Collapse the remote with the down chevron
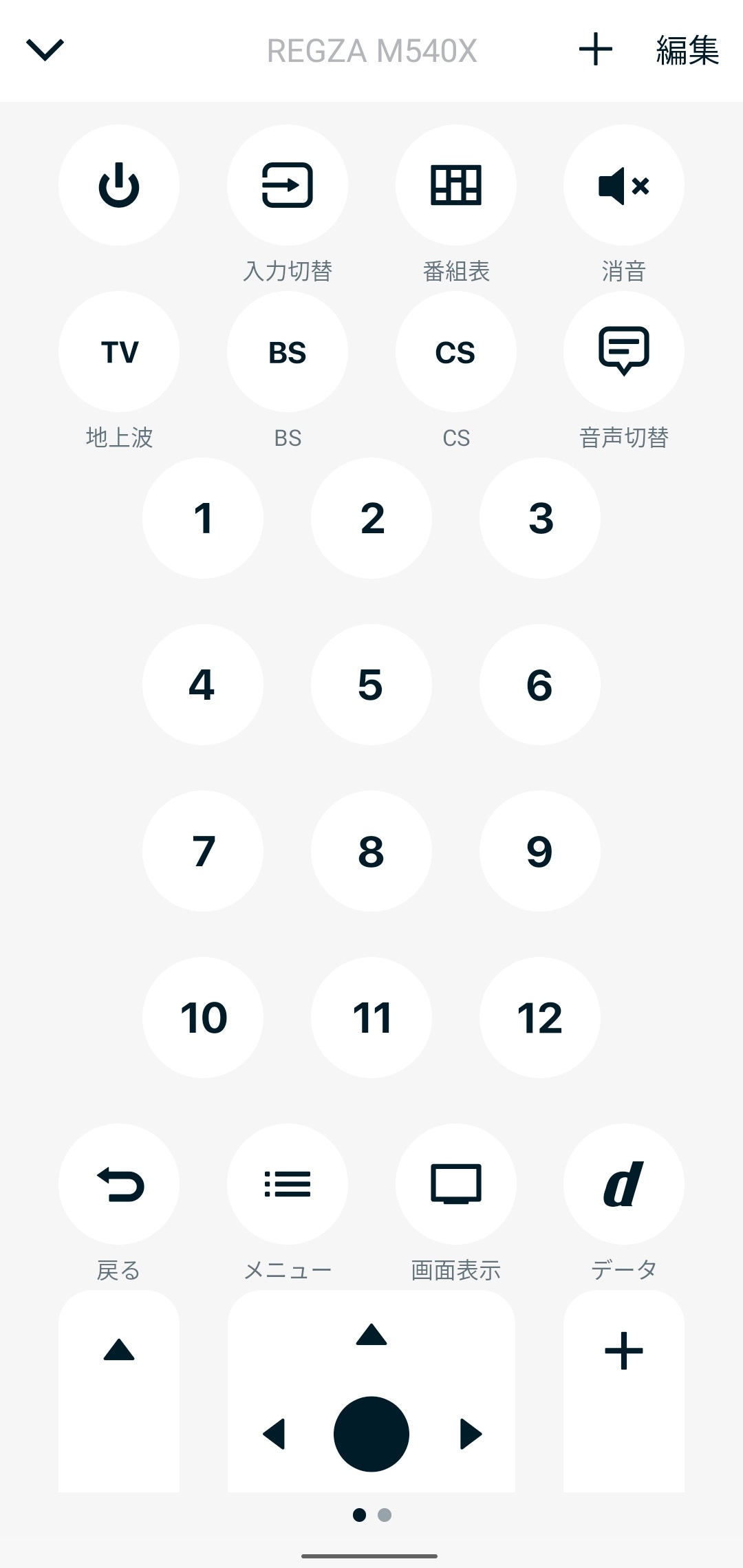 point(45,50)
